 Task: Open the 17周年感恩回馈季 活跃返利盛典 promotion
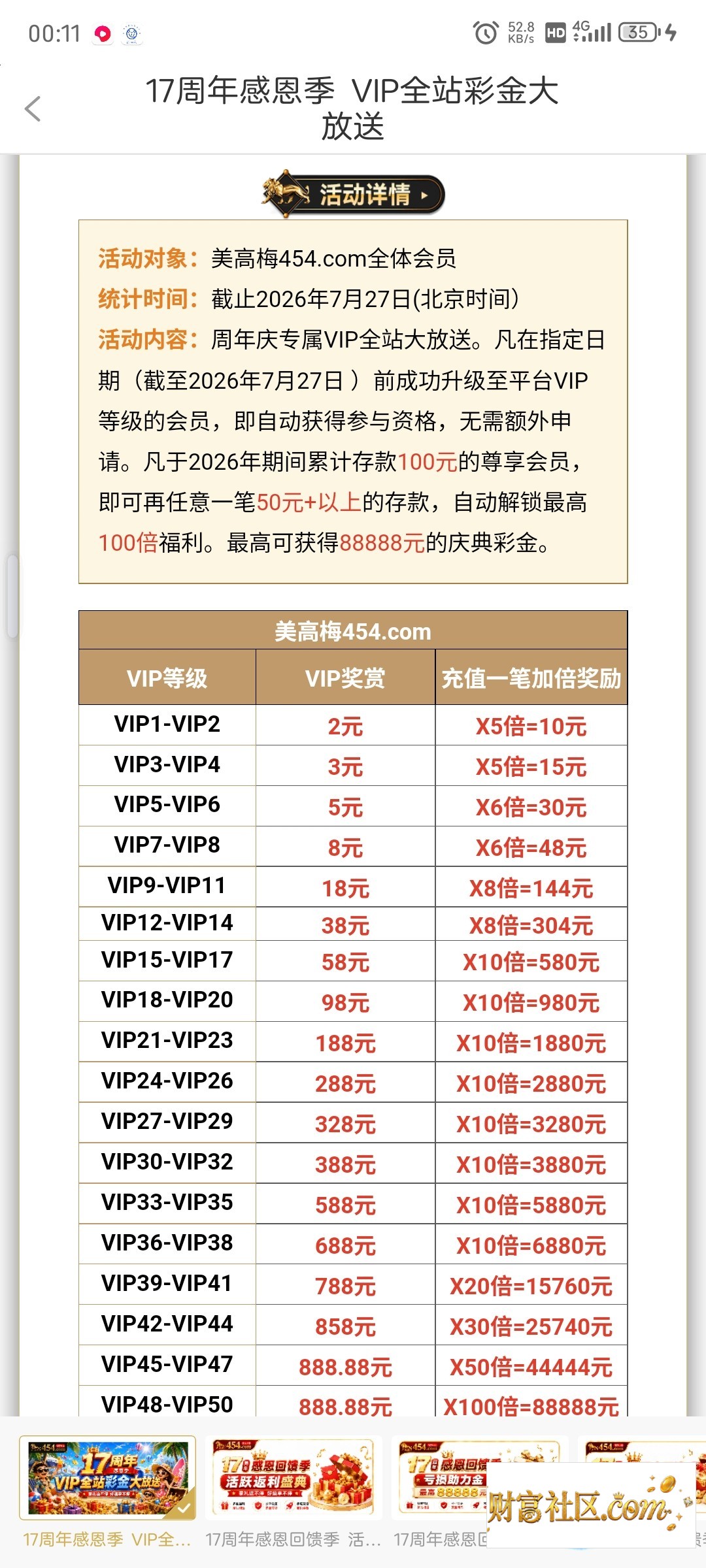coord(294,1478)
